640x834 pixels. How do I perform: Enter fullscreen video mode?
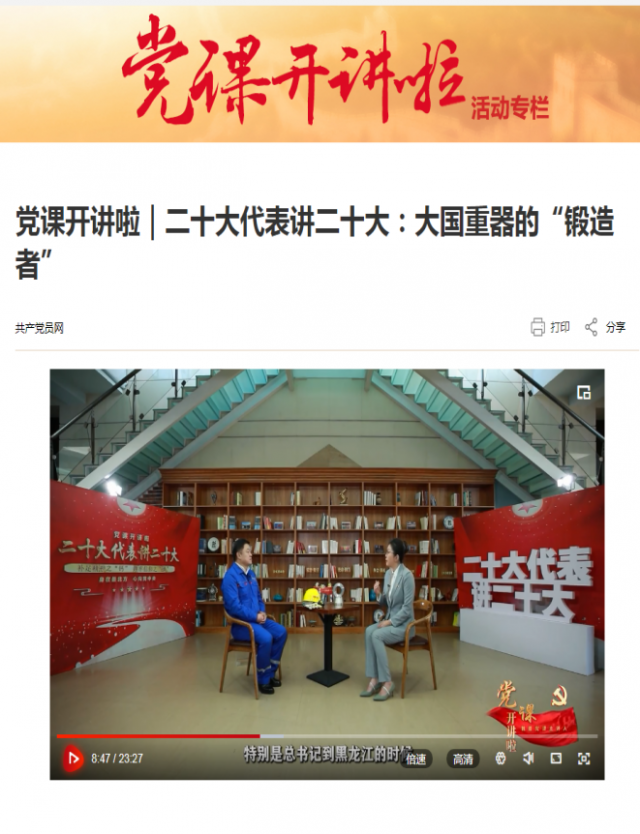(584, 758)
